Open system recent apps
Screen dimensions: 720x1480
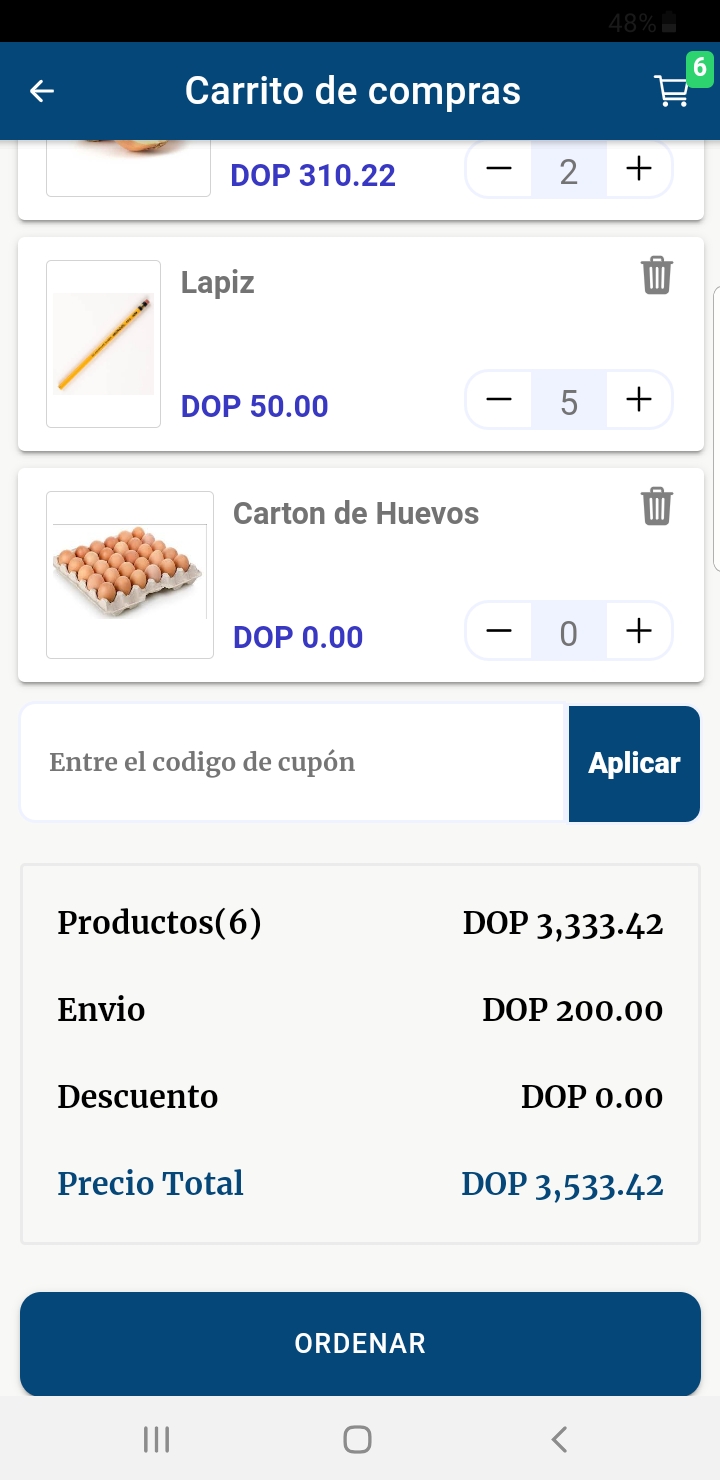[157, 1439]
